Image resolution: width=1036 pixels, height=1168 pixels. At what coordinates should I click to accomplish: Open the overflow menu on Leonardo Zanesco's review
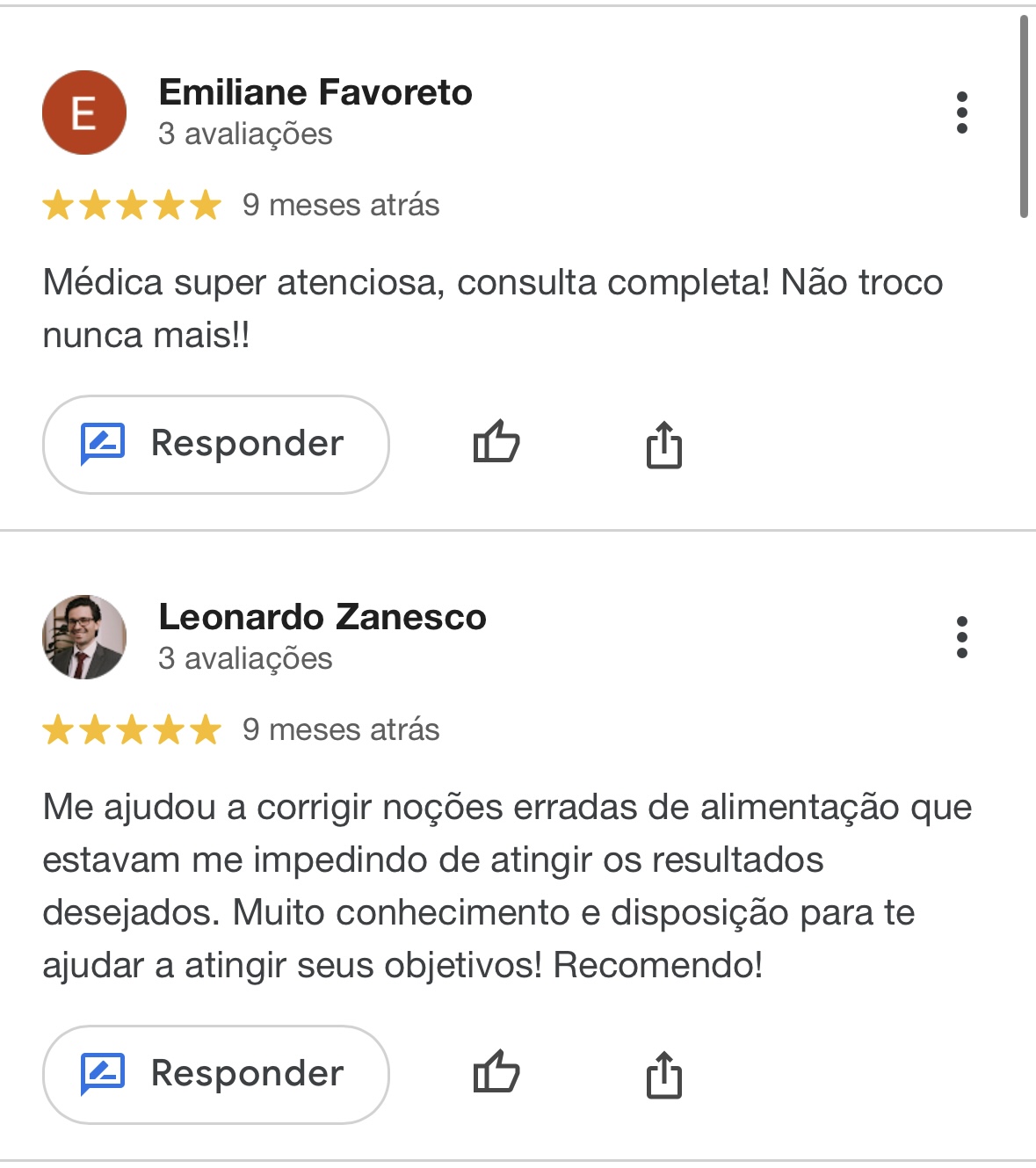coord(961,637)
